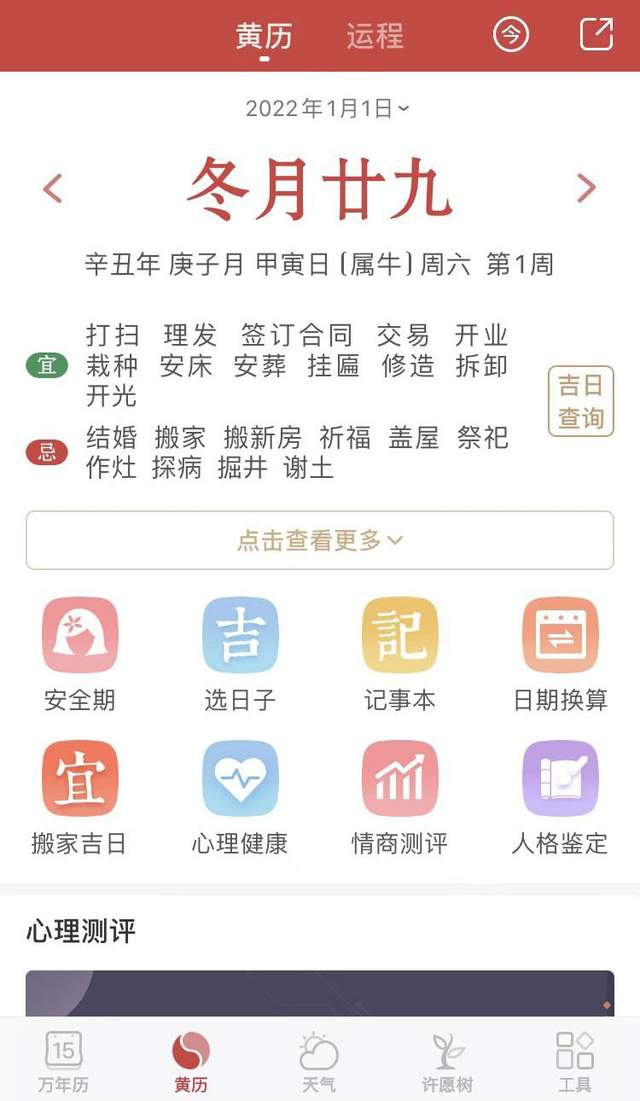
Task: Jump back to today's date
Action: [x=511, y=36]
